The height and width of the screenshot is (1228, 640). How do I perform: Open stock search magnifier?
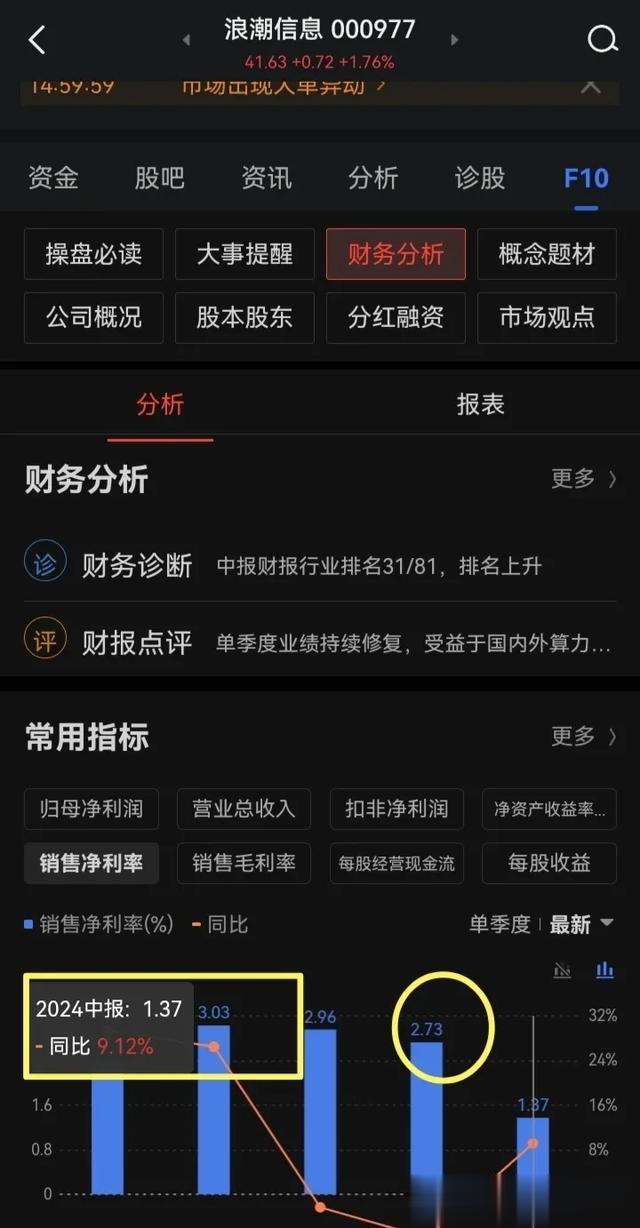tap(602, 40)
